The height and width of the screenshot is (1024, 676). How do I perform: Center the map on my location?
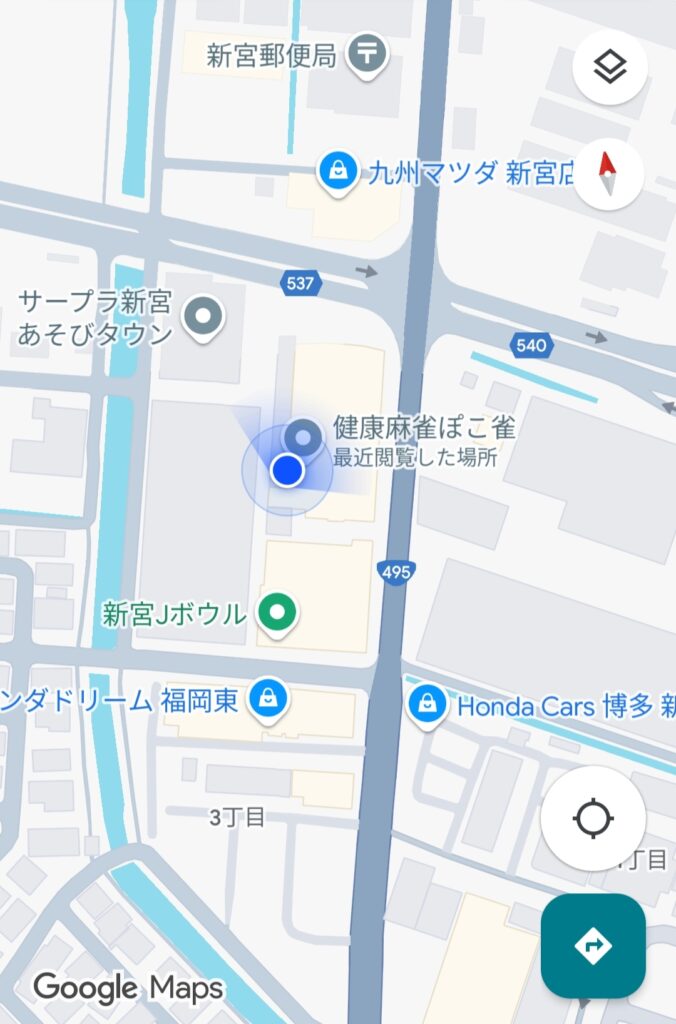click(x=592, y=819)
